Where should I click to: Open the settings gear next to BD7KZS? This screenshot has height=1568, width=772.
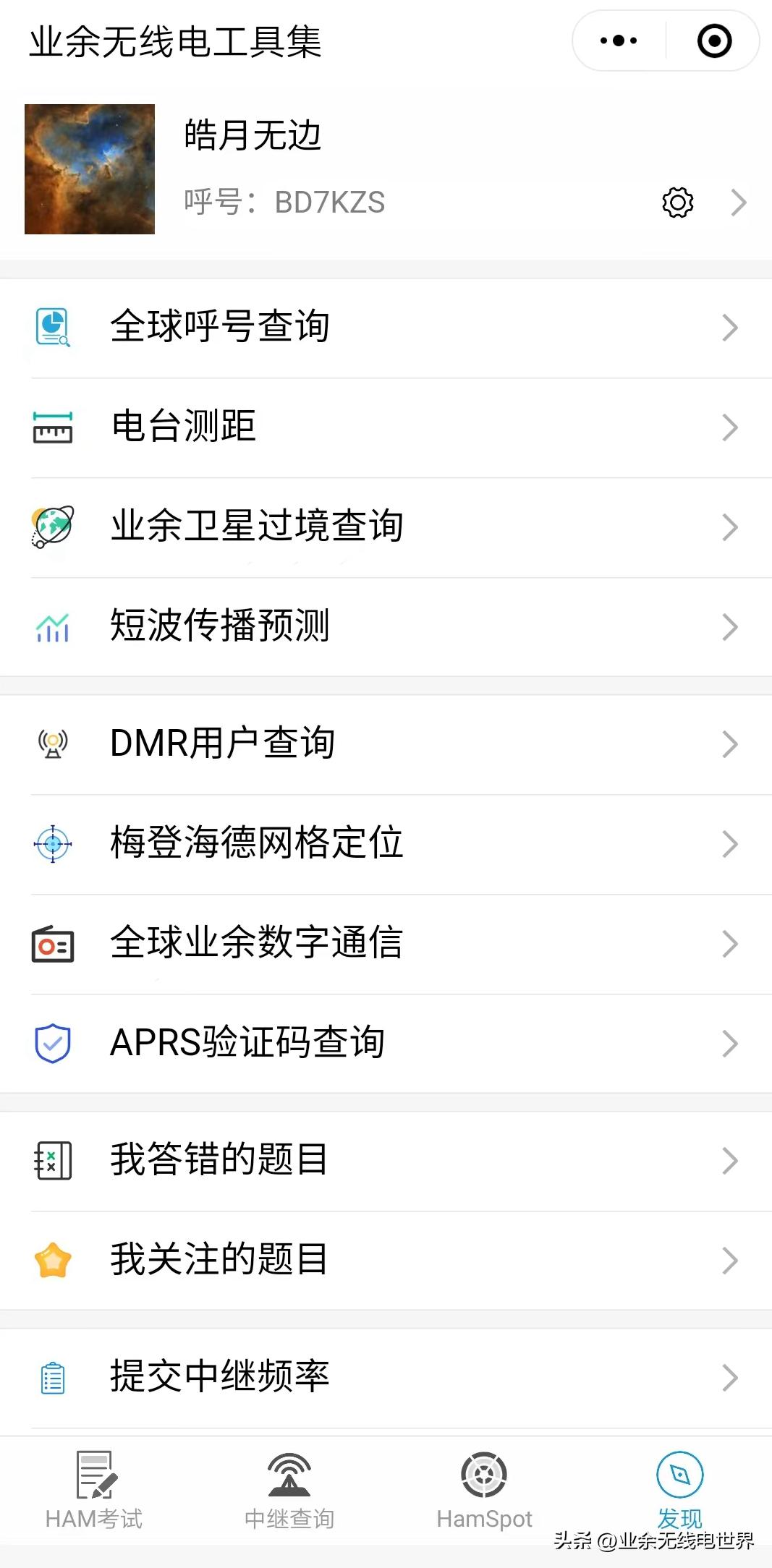(x=677, y=203)
